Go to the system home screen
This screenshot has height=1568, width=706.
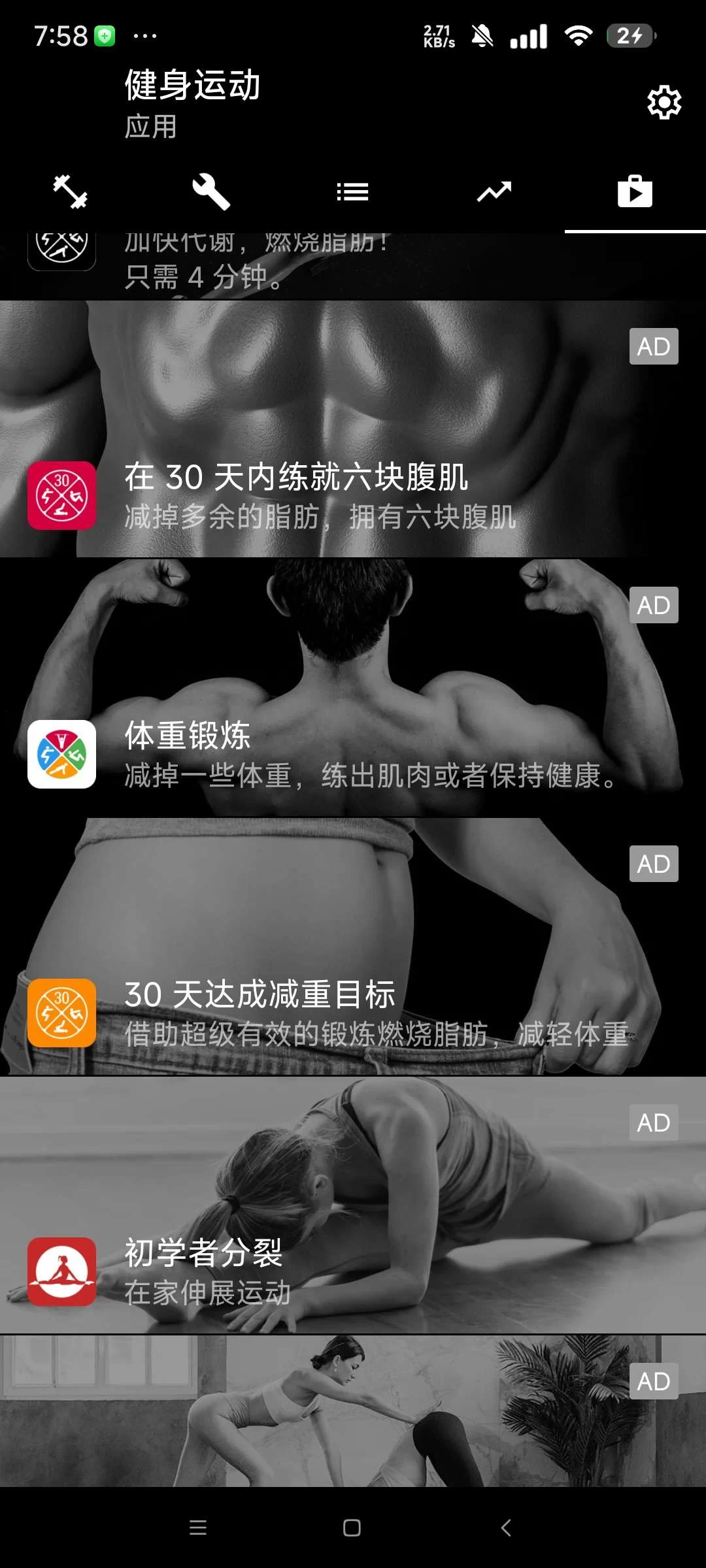point(352,1527)
